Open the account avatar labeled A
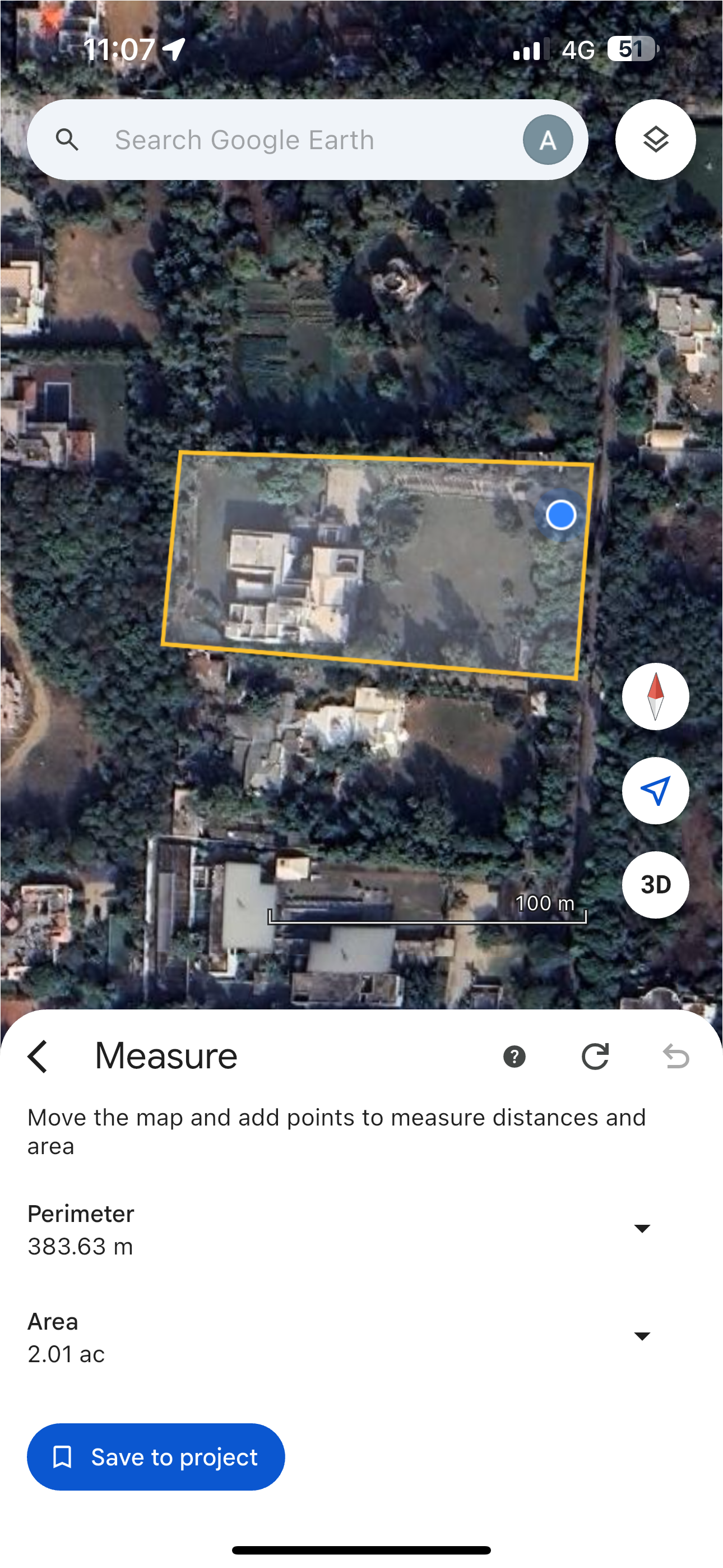 coord(548,140)
